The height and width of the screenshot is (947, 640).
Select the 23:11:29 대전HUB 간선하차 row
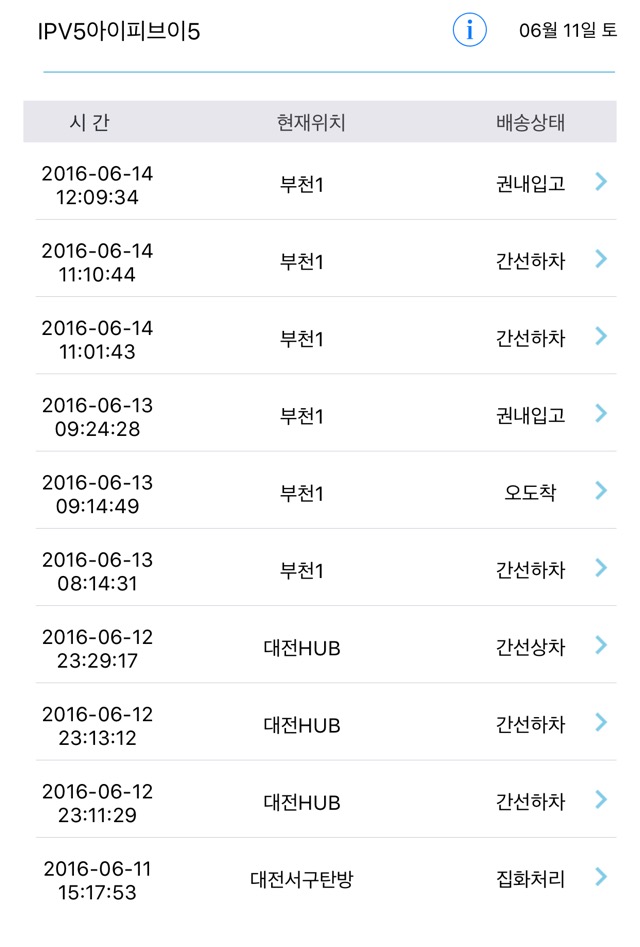pyautogui.click(x=320, y=801)
